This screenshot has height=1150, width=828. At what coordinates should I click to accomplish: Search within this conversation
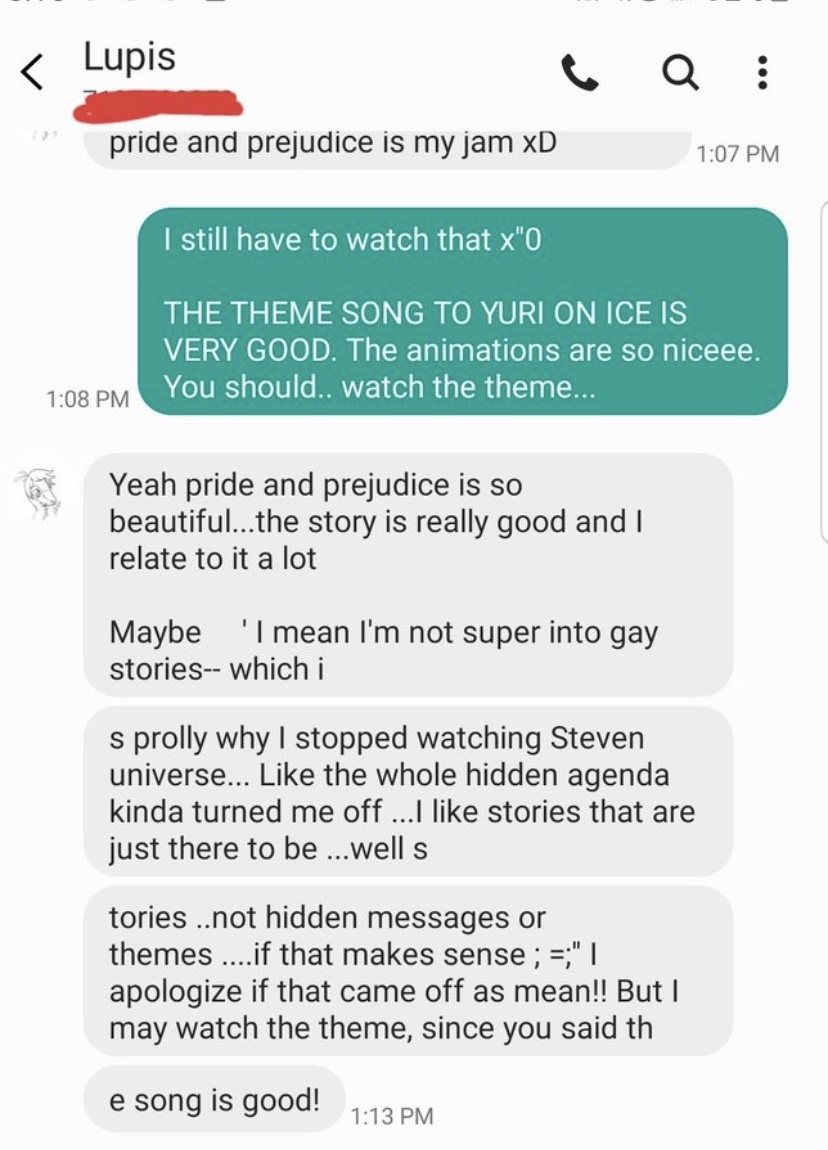[680, 71]
